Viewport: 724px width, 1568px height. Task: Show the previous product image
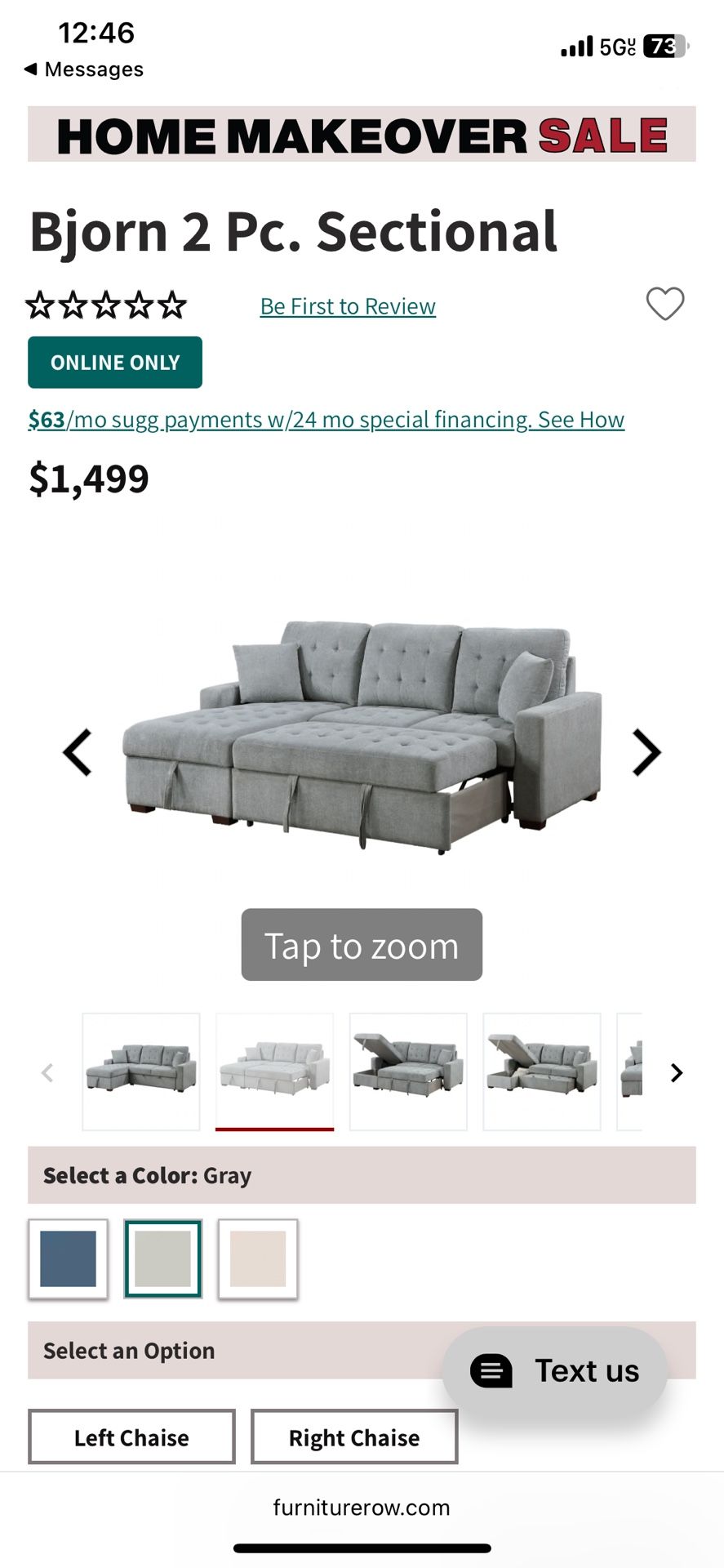[78, 752]
